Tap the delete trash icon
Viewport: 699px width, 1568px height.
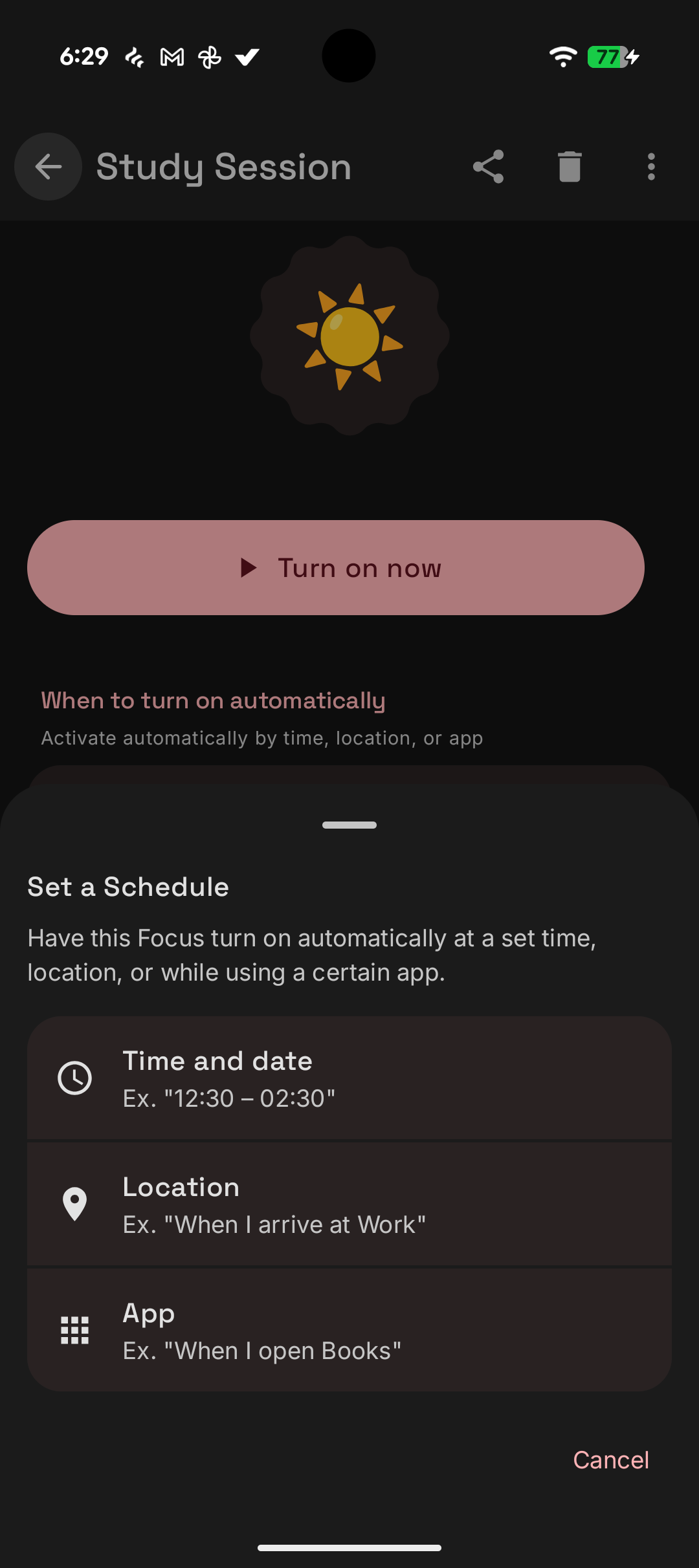570,167
